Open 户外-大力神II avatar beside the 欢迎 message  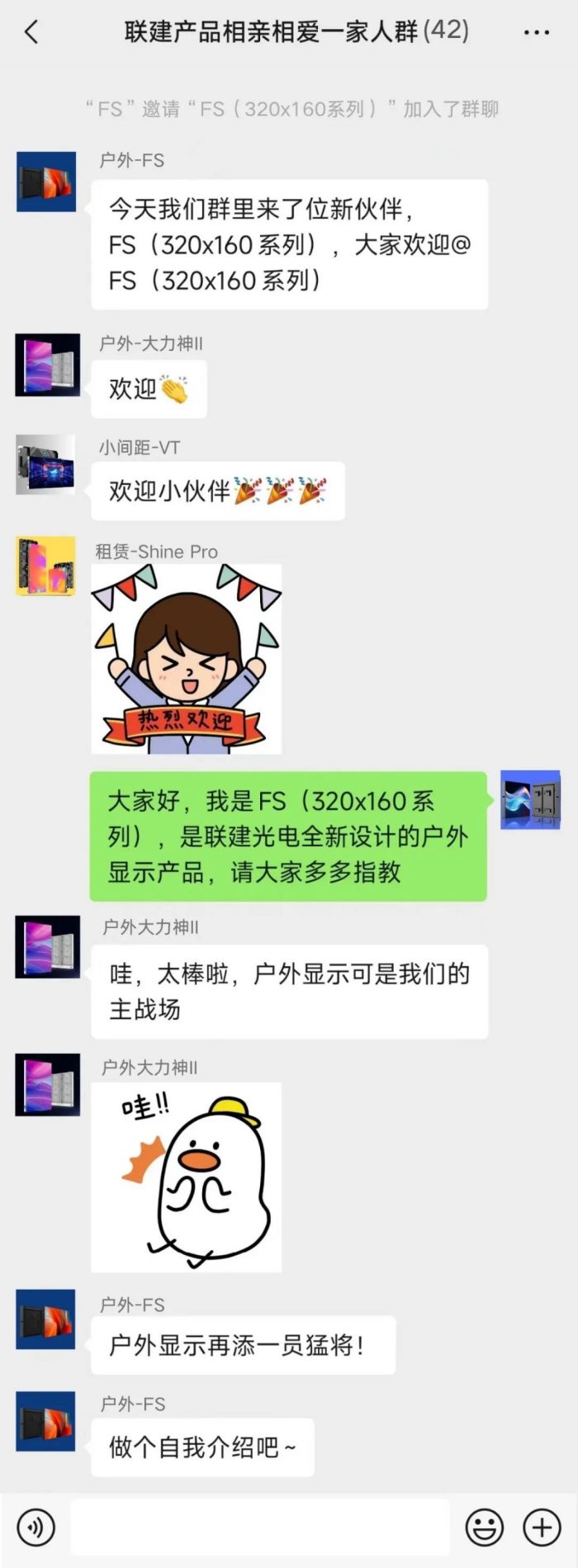point(47,365)
